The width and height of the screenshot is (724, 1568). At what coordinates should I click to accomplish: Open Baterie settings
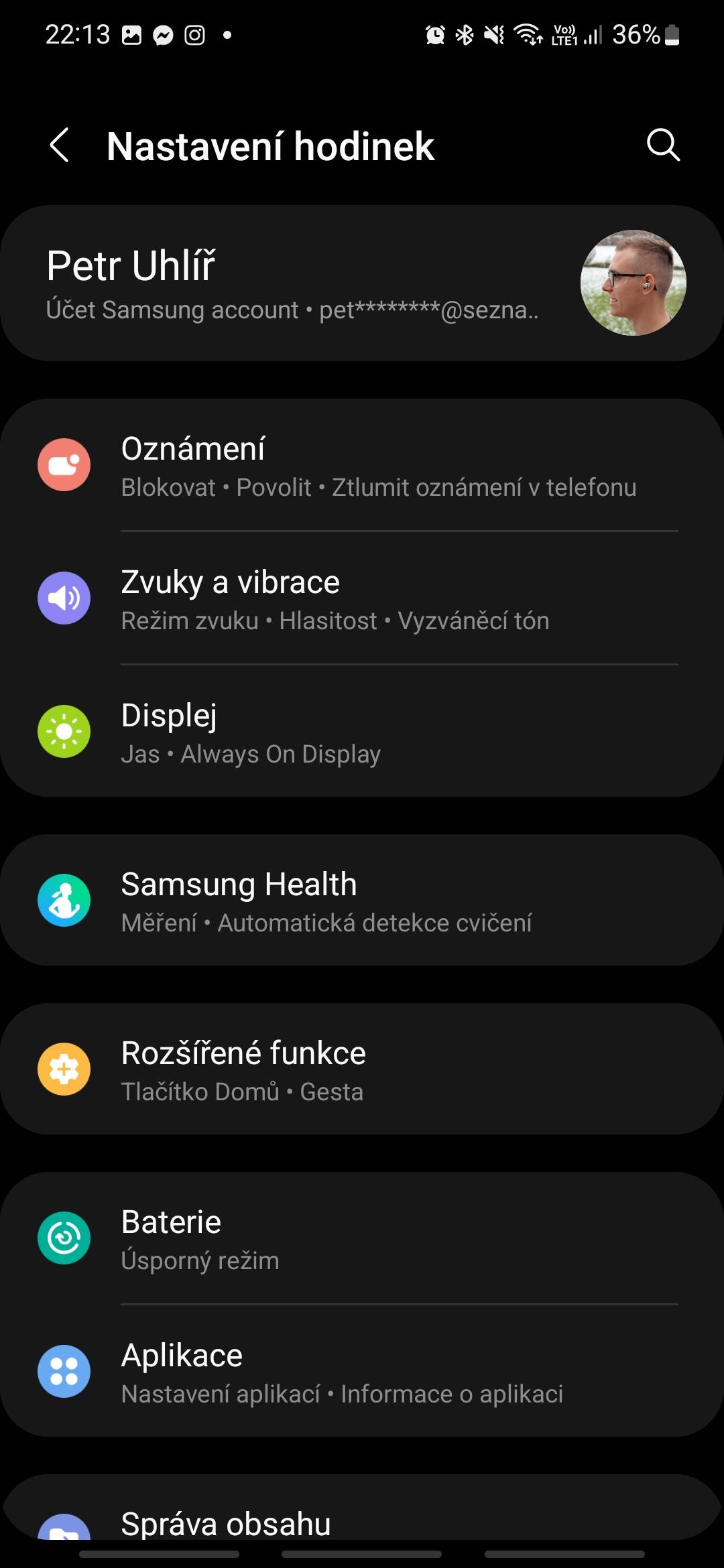(x=362, y=1238)
